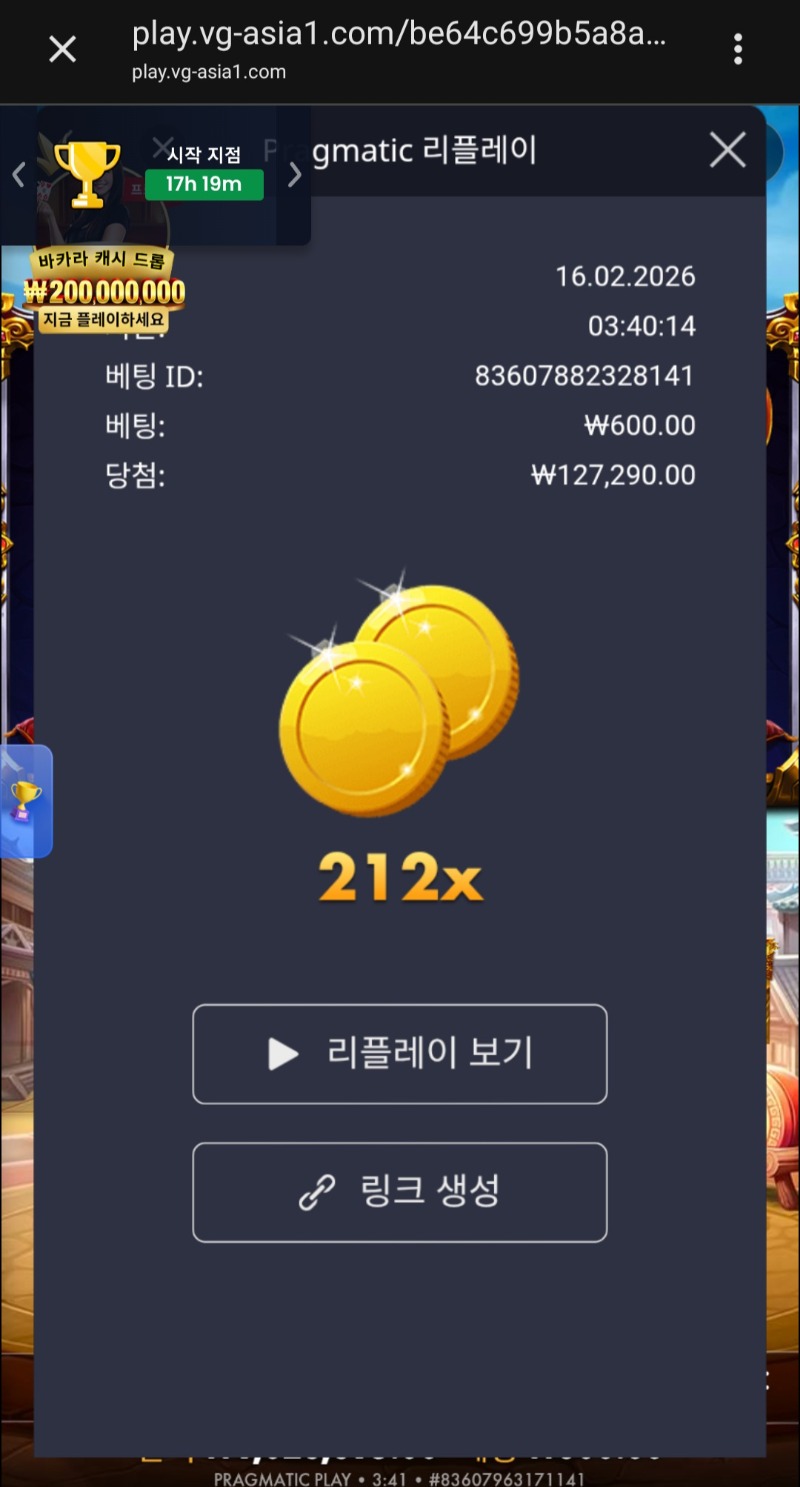Generate a share link with 링크 생성
Image resolution: width=800 pixels, height=1487 pixels.
(399, 1192)
